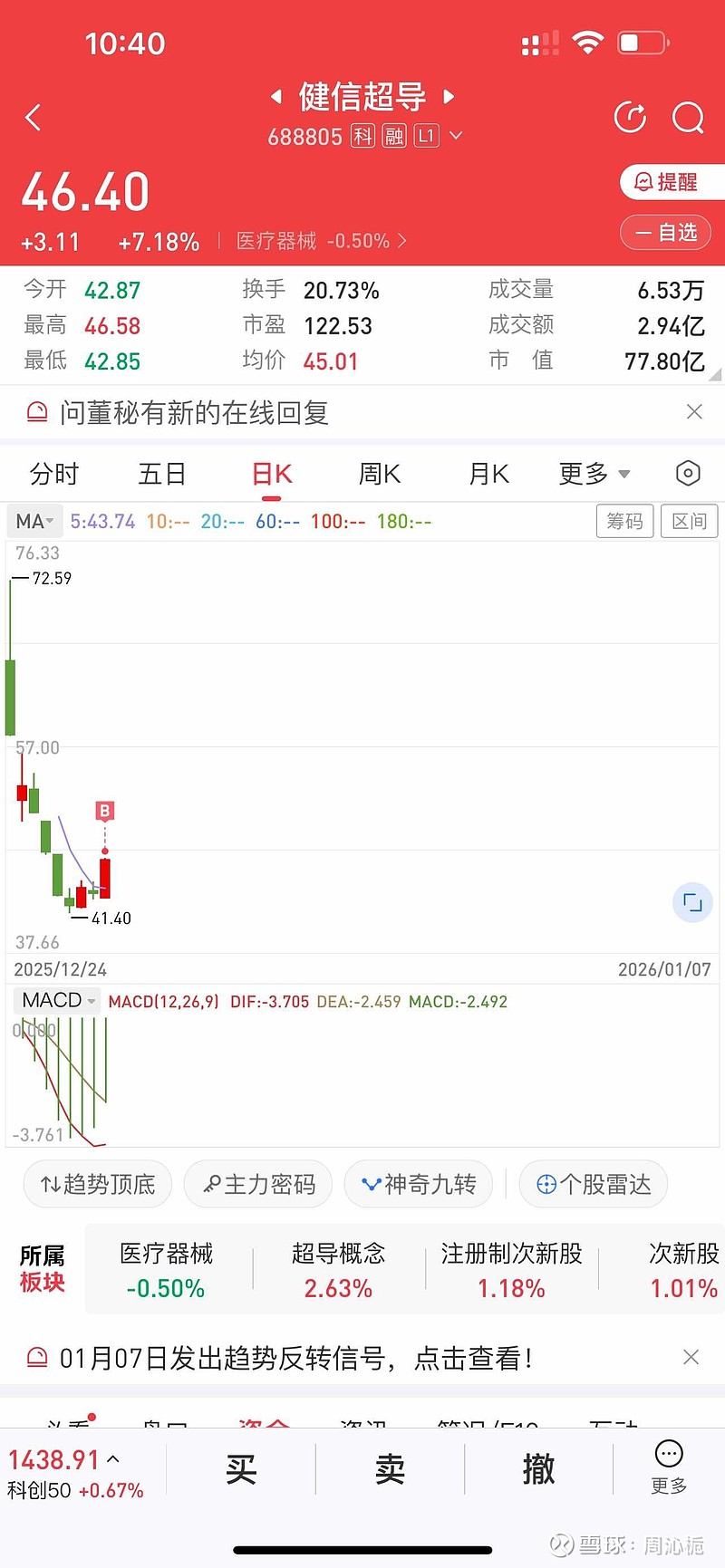725x1568 pixels.
Task: Select the 分时 intraday tab
Action: point(53,473)
